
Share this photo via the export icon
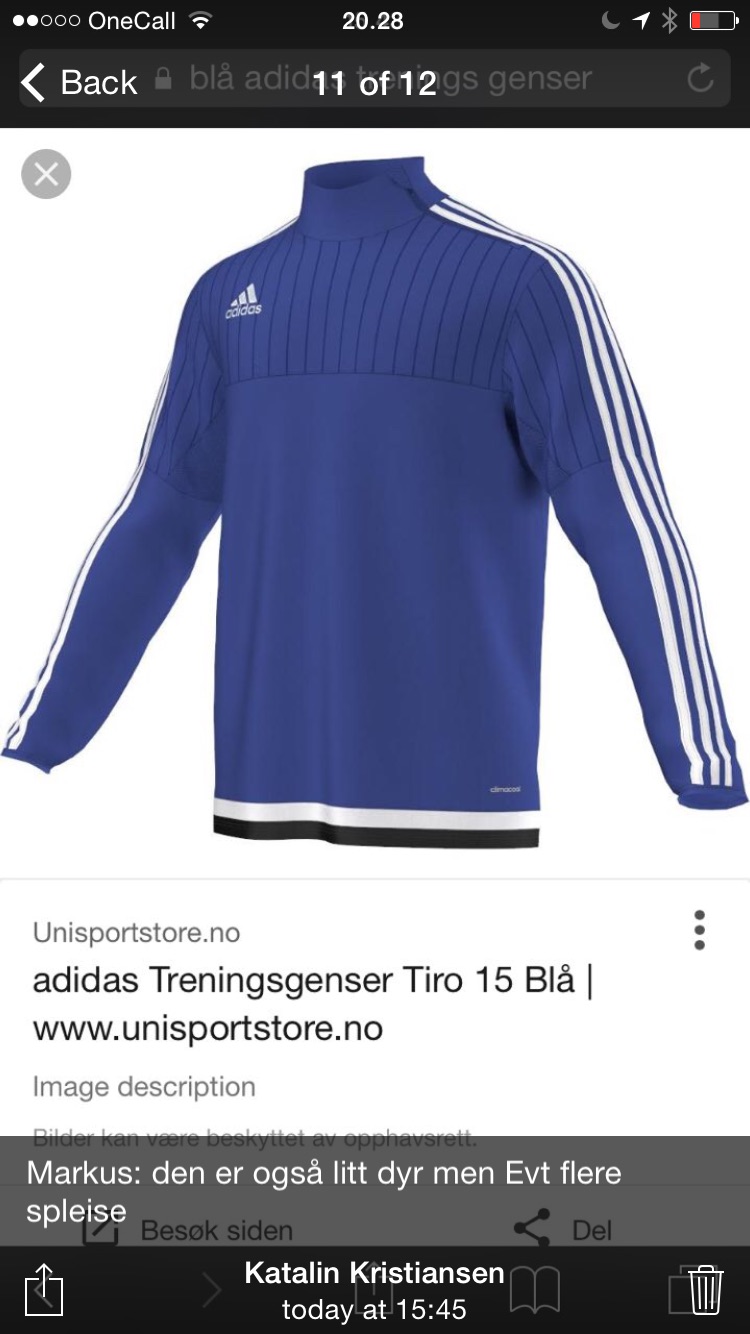44,1288
